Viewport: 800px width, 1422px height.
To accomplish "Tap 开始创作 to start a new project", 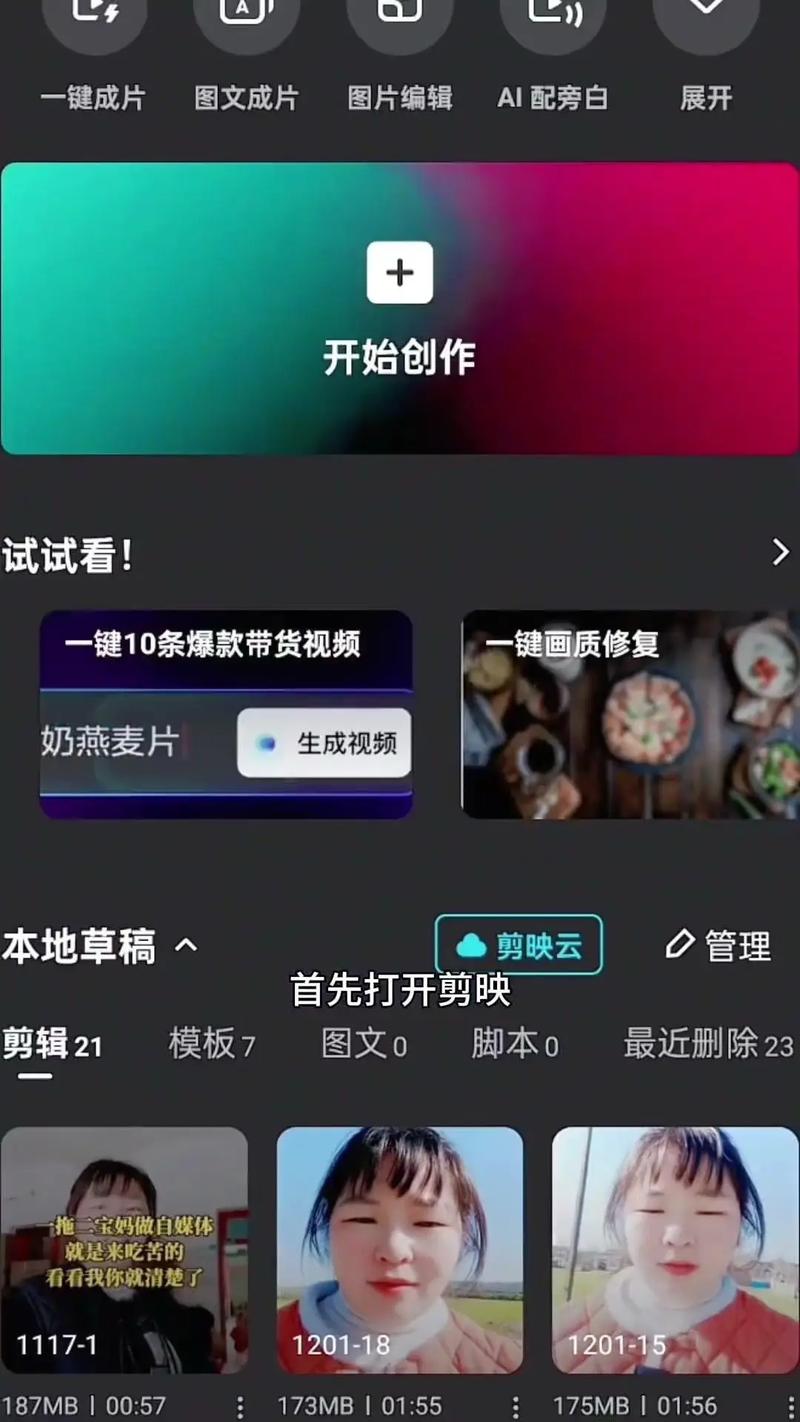I will [x=400, y=308].
